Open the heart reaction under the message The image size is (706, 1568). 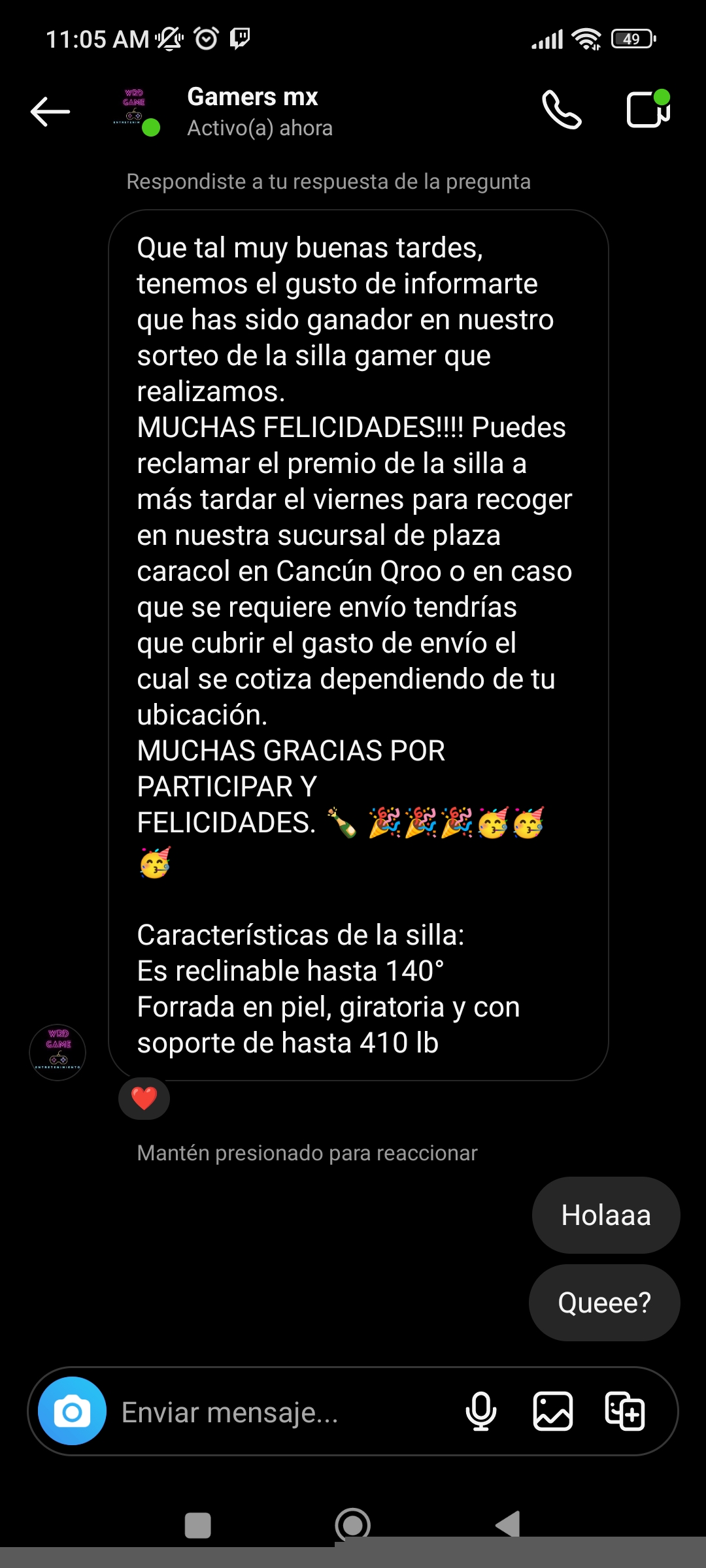(x=144, y=1098)
